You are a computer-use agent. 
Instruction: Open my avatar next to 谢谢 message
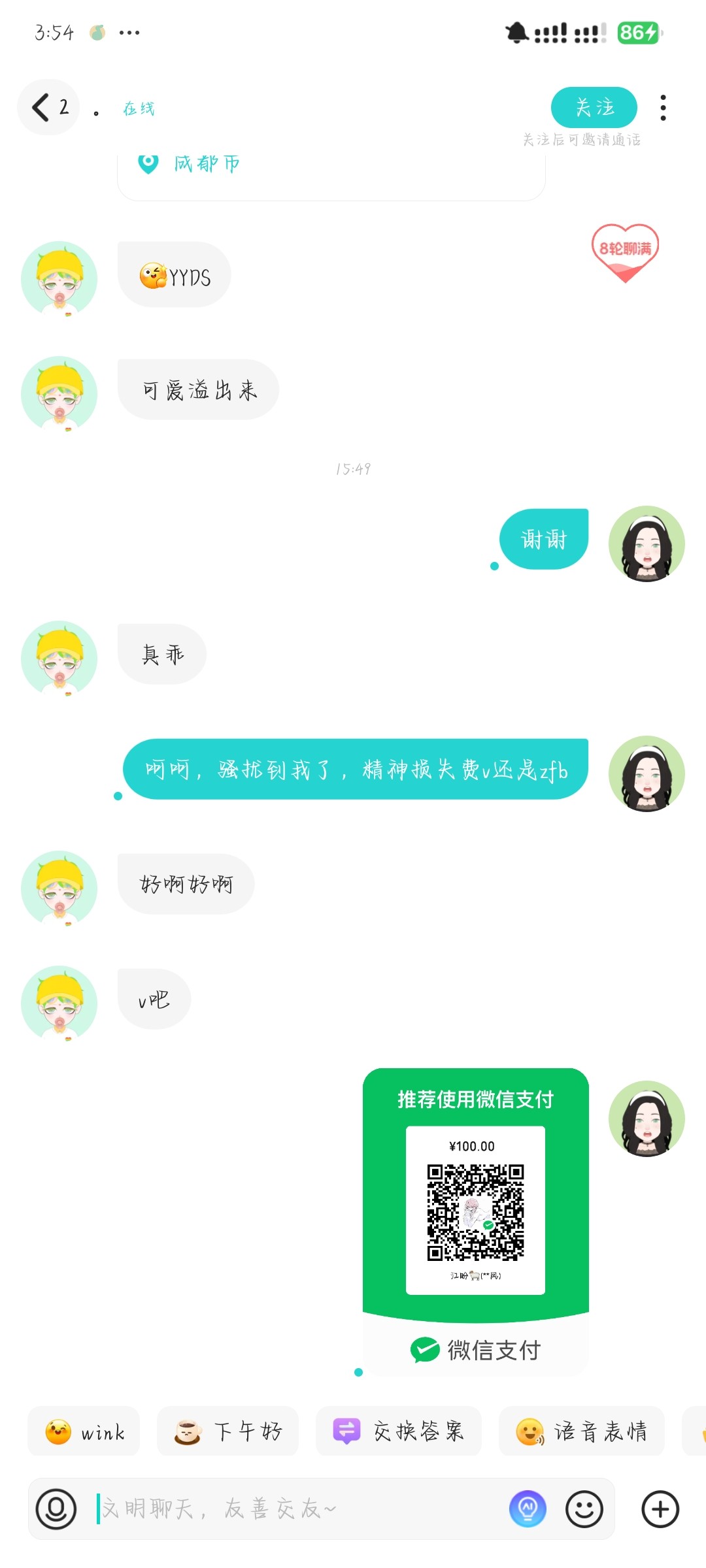(647, 544)
